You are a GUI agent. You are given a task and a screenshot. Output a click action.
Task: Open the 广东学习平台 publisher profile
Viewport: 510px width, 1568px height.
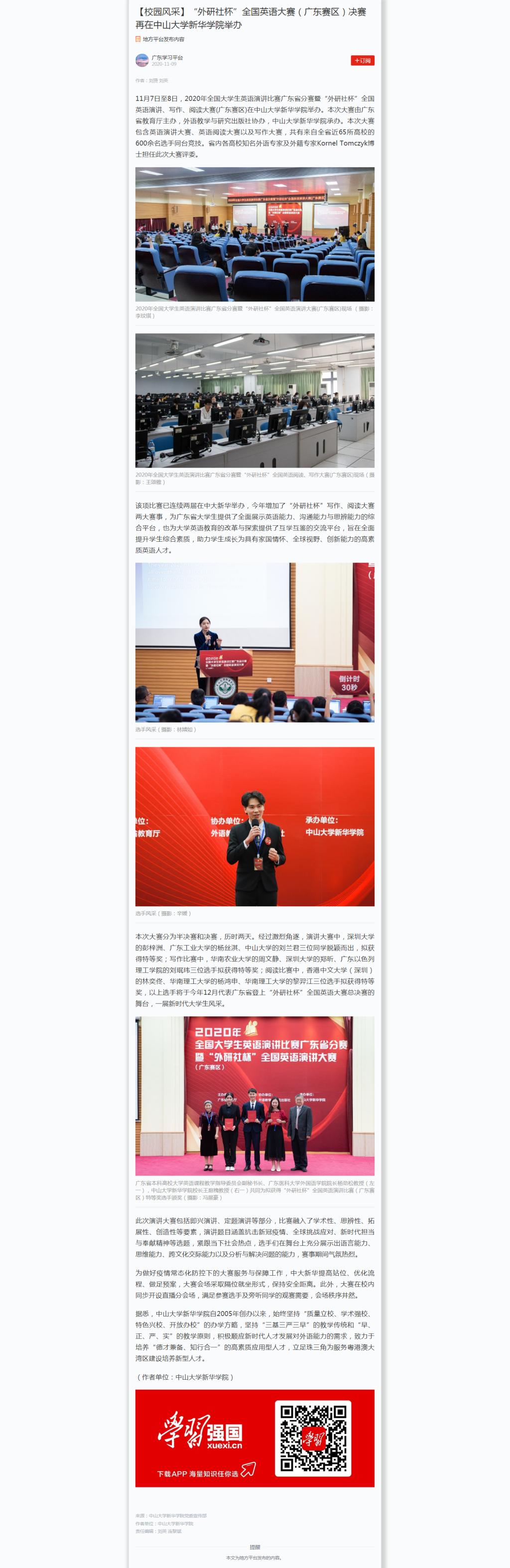166,58
